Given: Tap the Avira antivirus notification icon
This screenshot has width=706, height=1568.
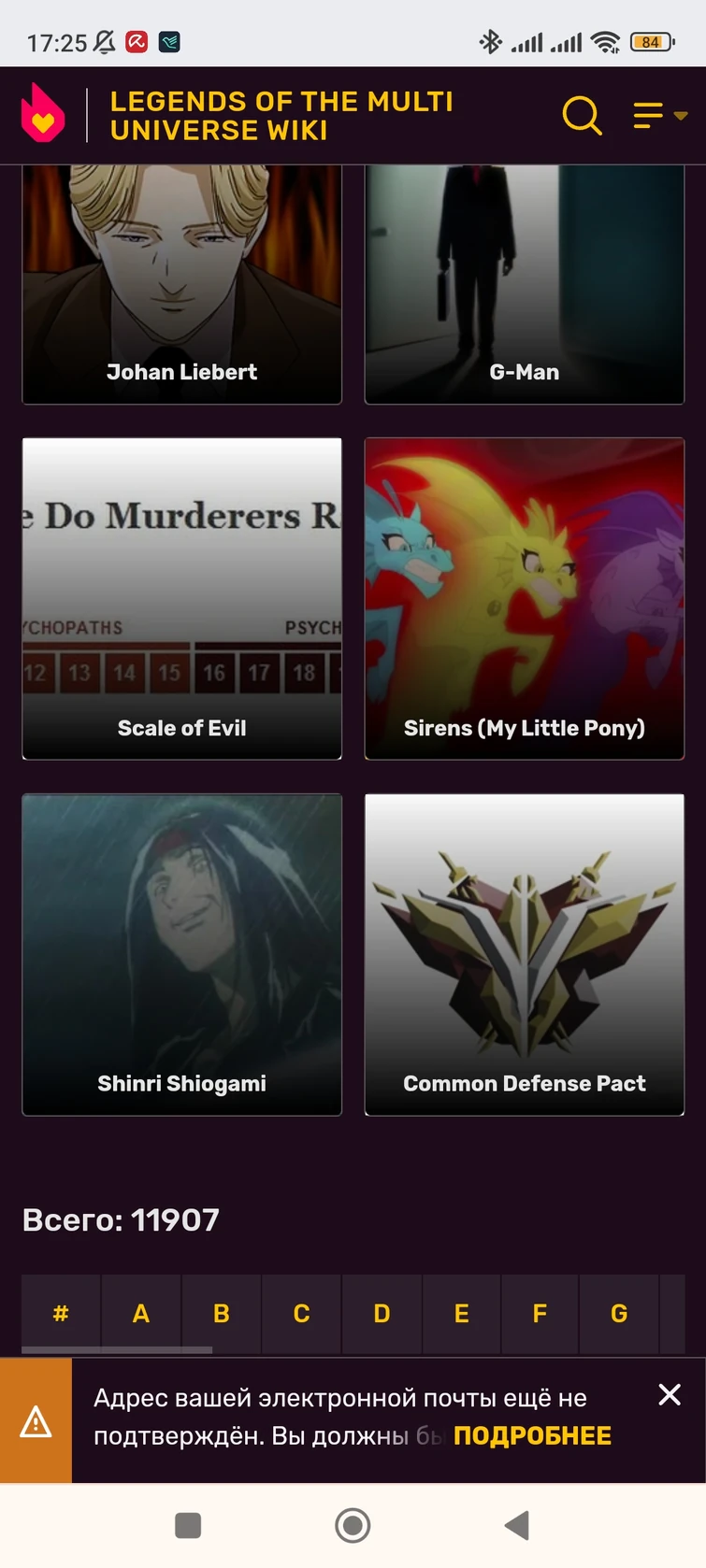Looking at the screenshot, I should tap(137, 41).
